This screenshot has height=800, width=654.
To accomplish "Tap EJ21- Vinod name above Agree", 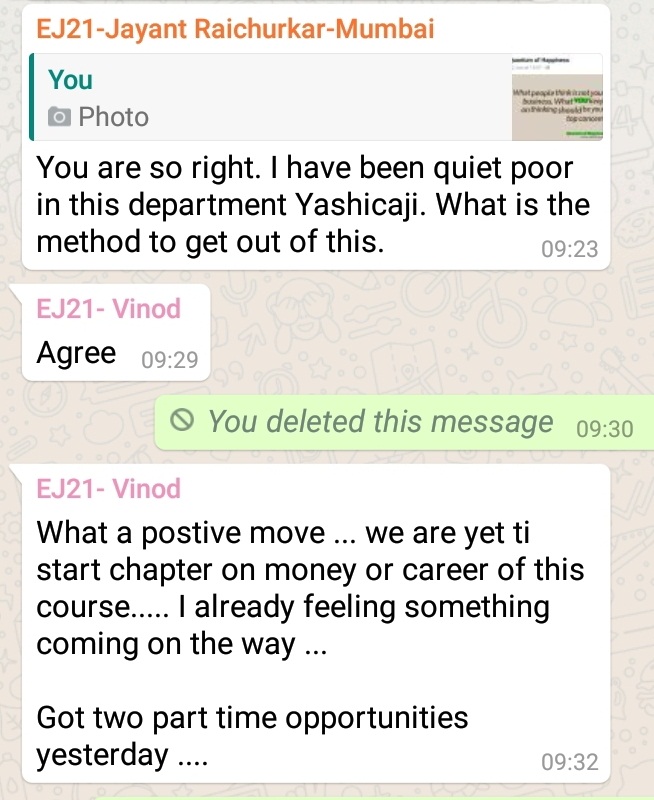I will [x=109, y=309].
